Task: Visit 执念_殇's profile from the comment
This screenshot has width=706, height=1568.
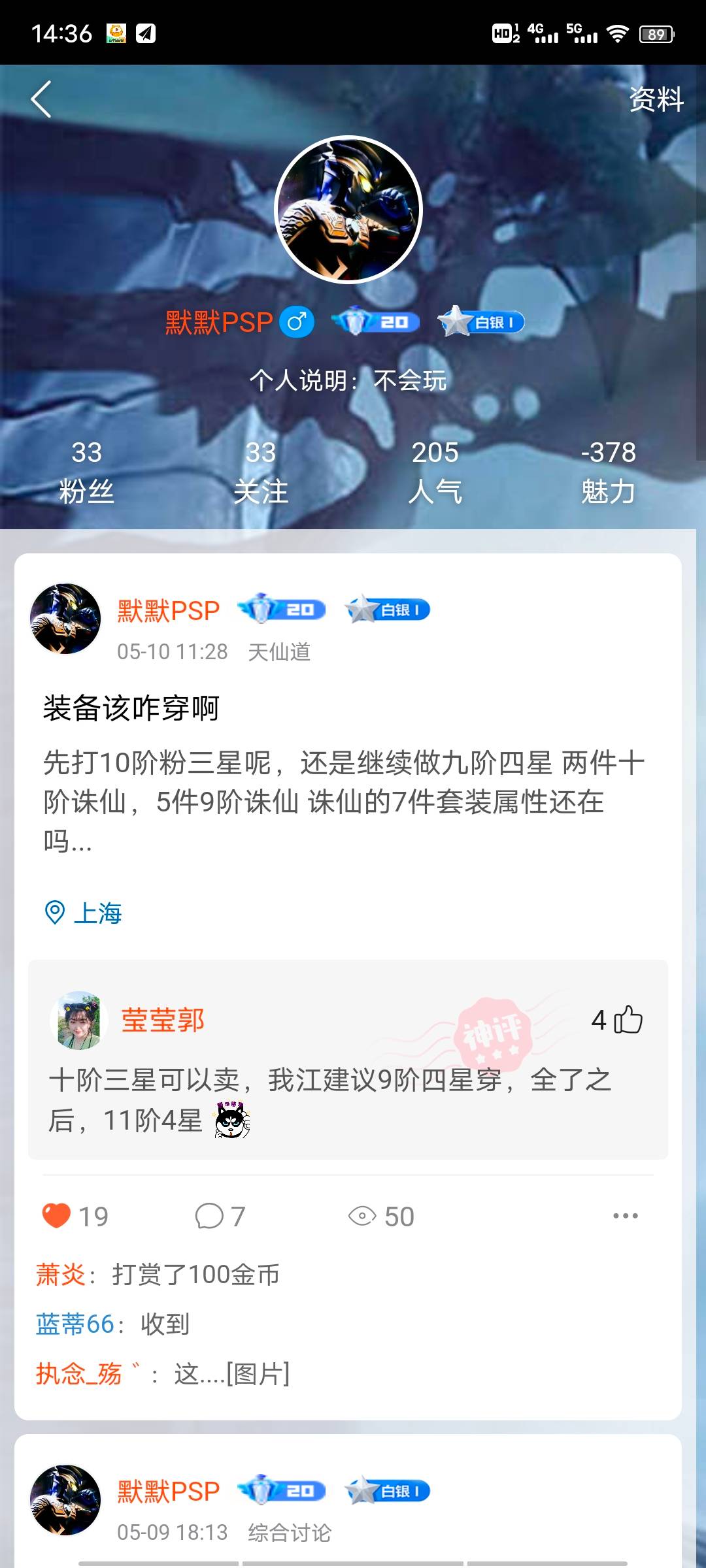Action: [x=79, y=1374]
